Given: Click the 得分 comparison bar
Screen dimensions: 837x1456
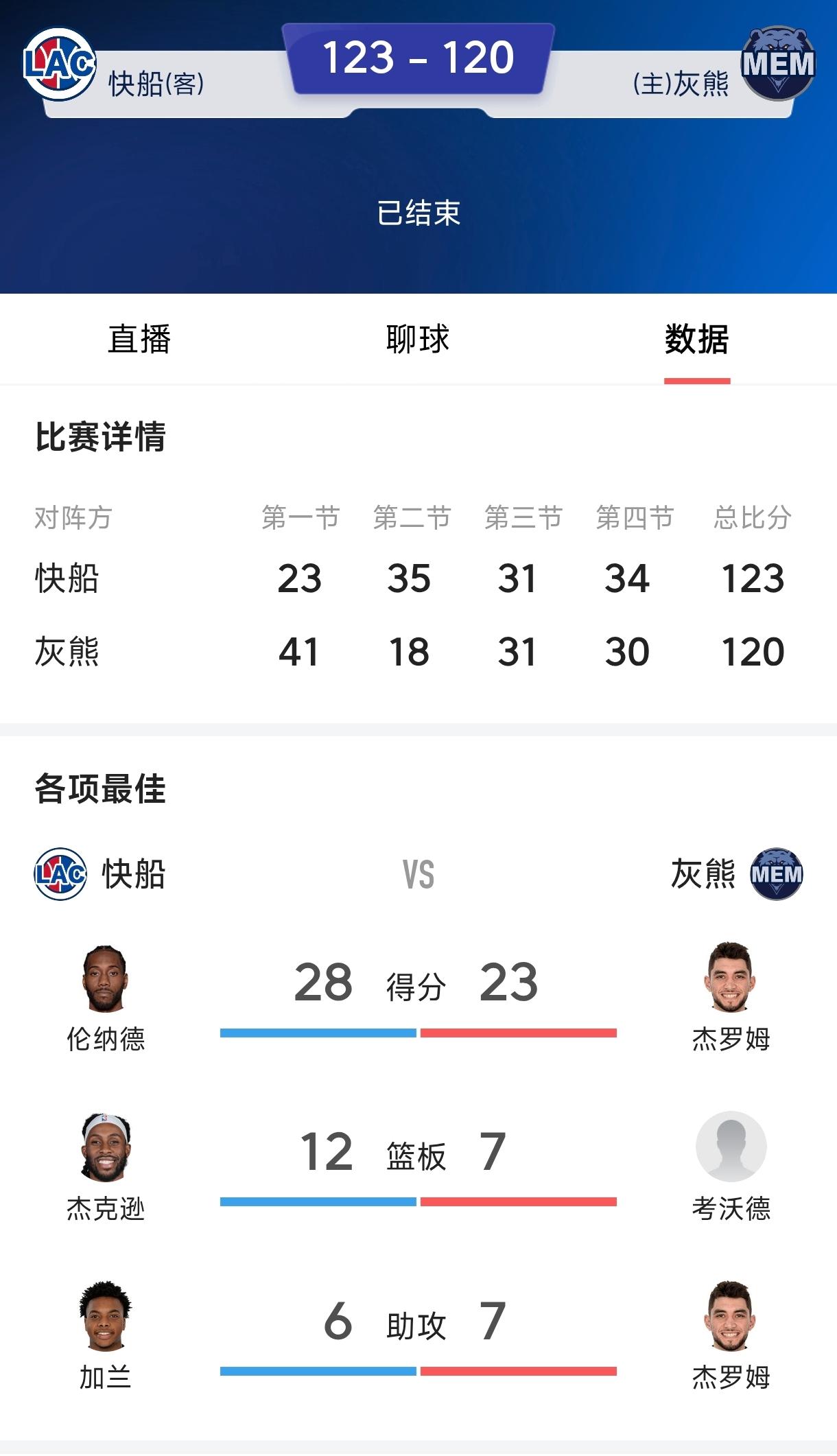Looking at the screenshot, I should pos(418,1031).
